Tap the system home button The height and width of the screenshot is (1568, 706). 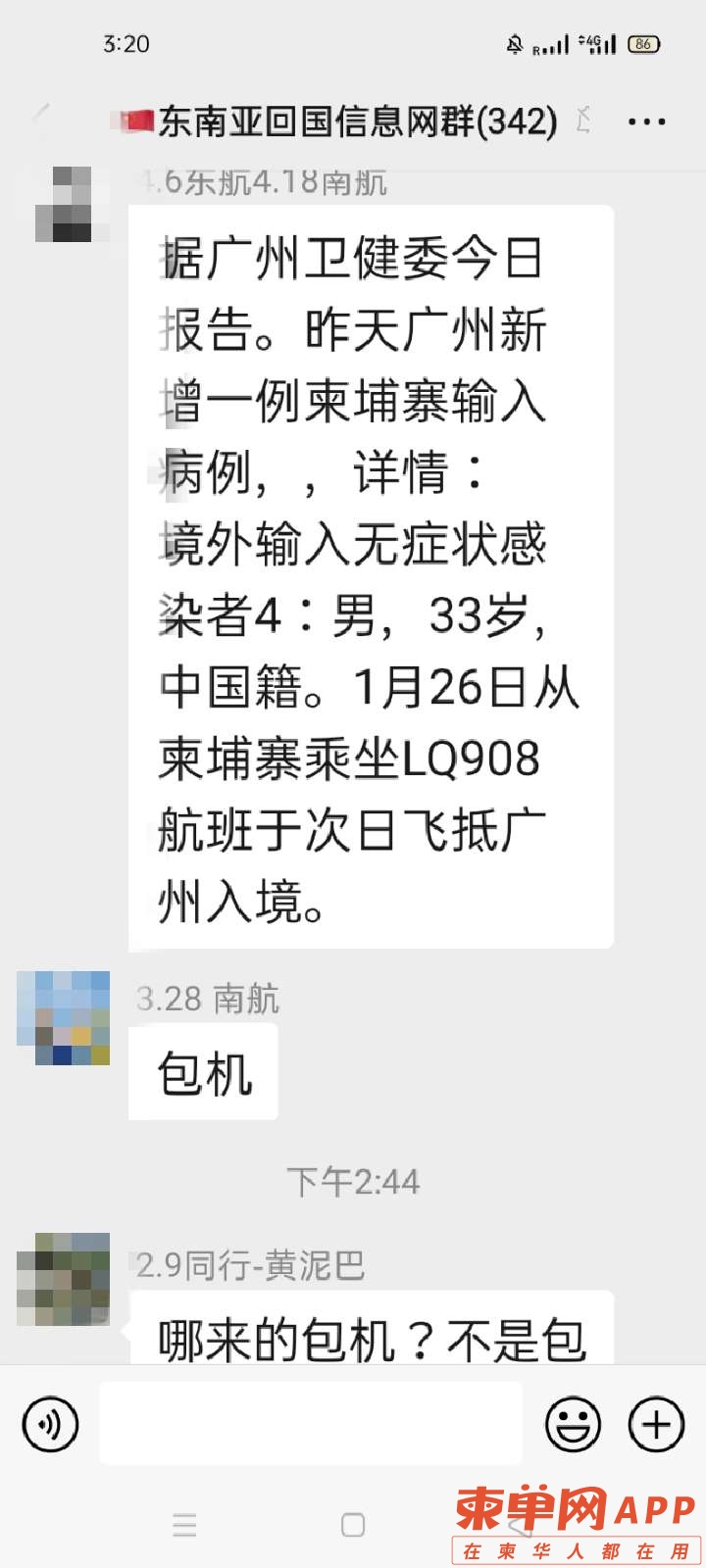353,1525
